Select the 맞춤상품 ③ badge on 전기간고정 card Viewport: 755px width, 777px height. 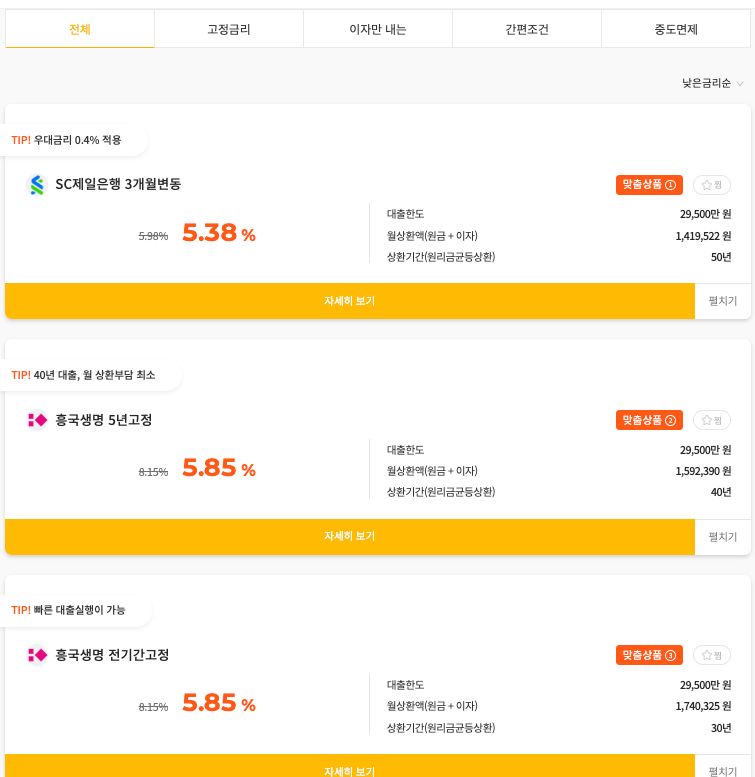coord(648,655)
